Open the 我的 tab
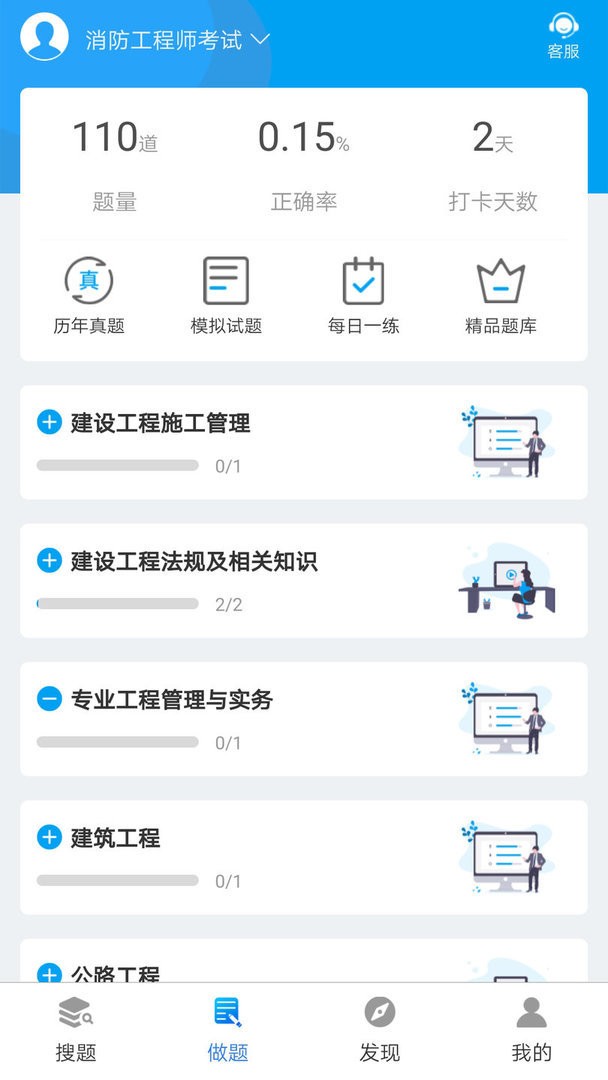Image resolution: width=608 pixels, height=1080 pixels. pyautogui.click(x=532, y=1030)
